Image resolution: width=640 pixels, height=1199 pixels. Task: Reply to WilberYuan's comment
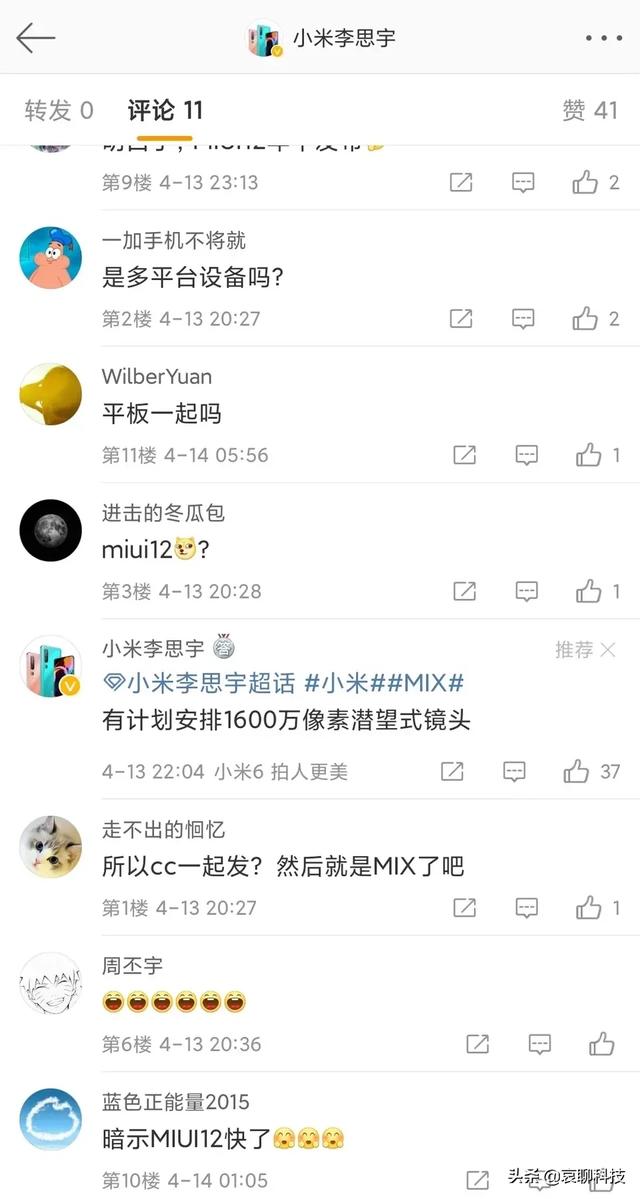(527, 455)
